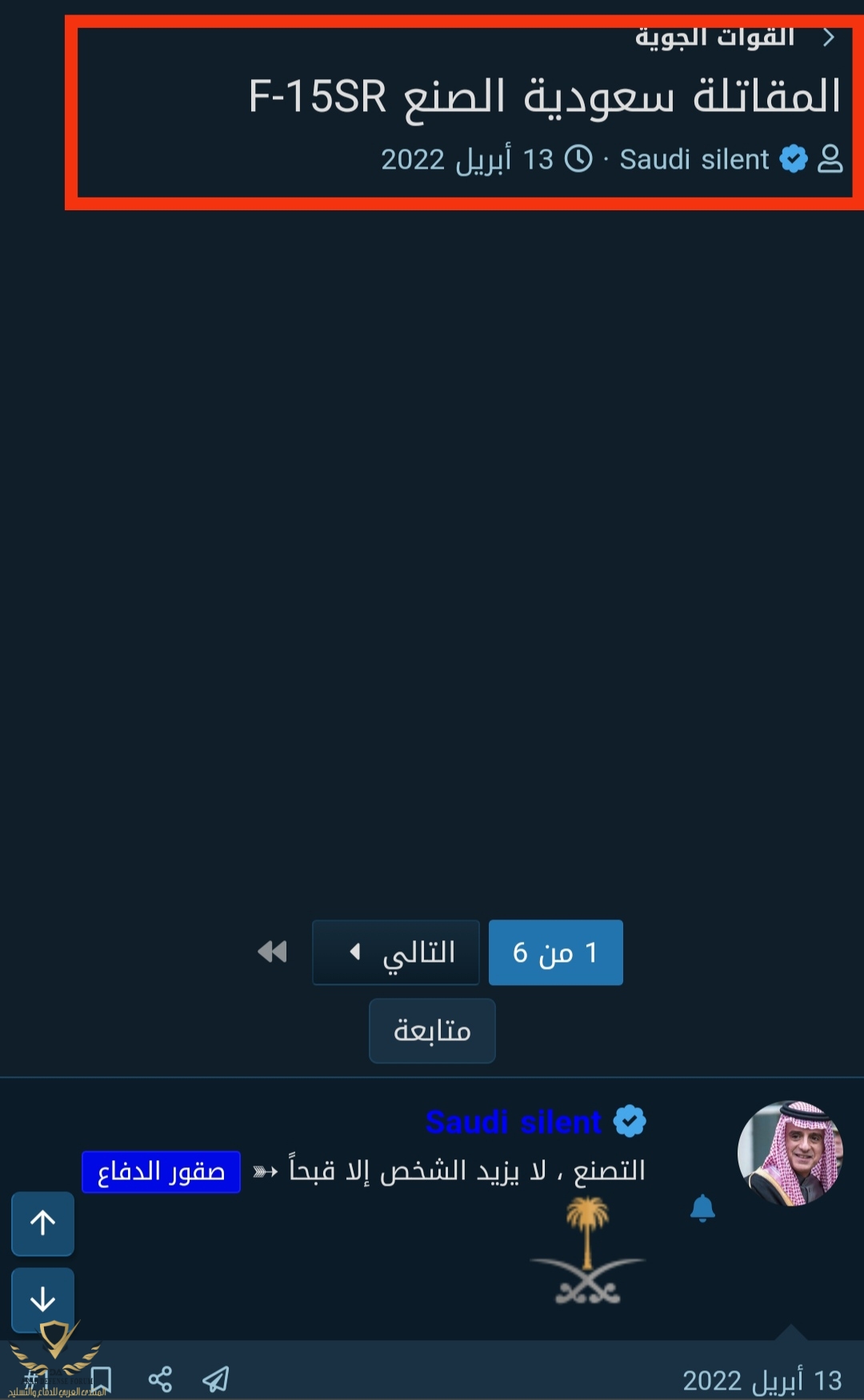Tap the up arrow scroll button
This screenshot has height=1400, width=864.
(x=43, y=1223)
